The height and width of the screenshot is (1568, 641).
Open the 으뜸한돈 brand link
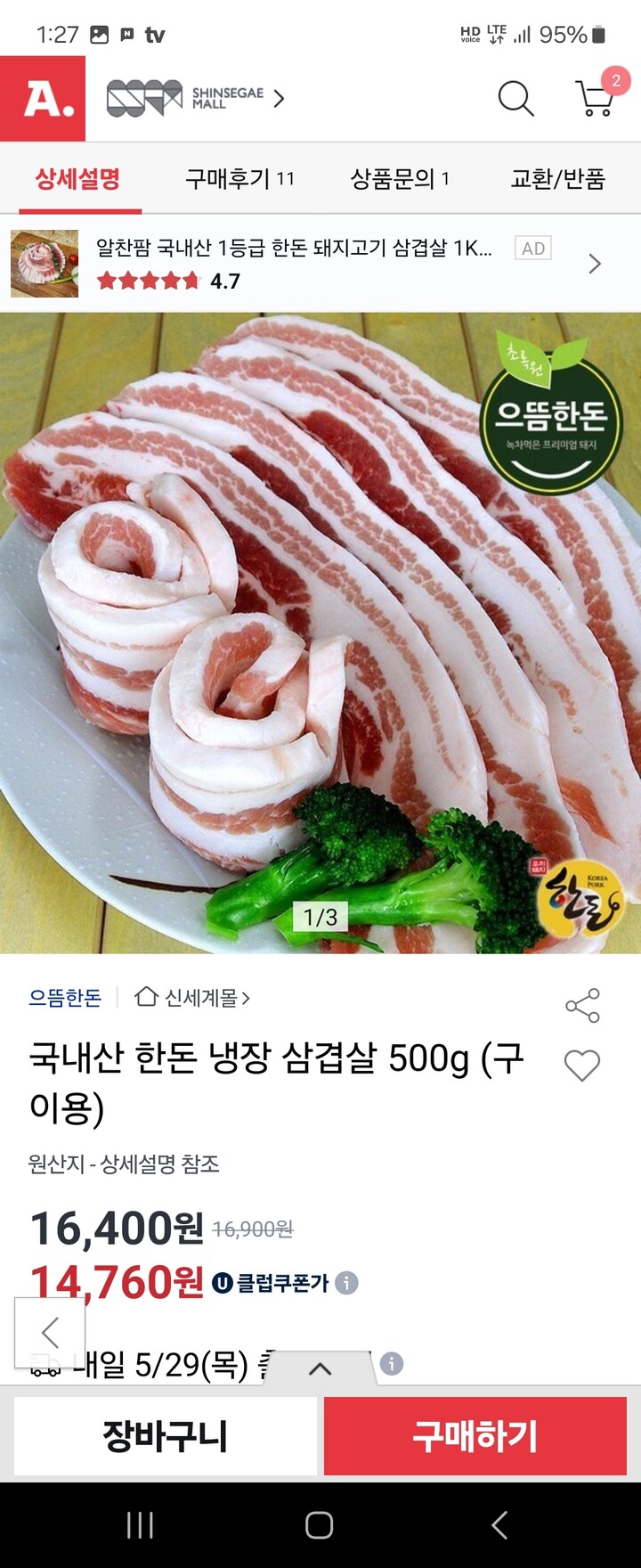[x=65, y=1000]
